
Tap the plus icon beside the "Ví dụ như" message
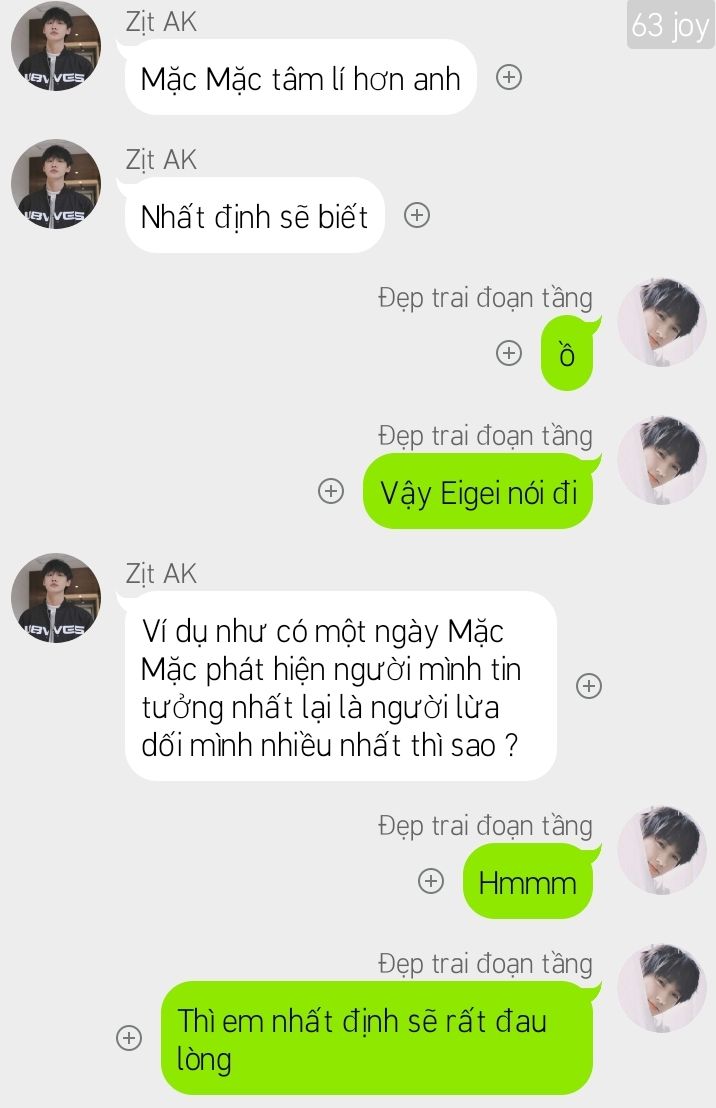[x=589, y=686]
